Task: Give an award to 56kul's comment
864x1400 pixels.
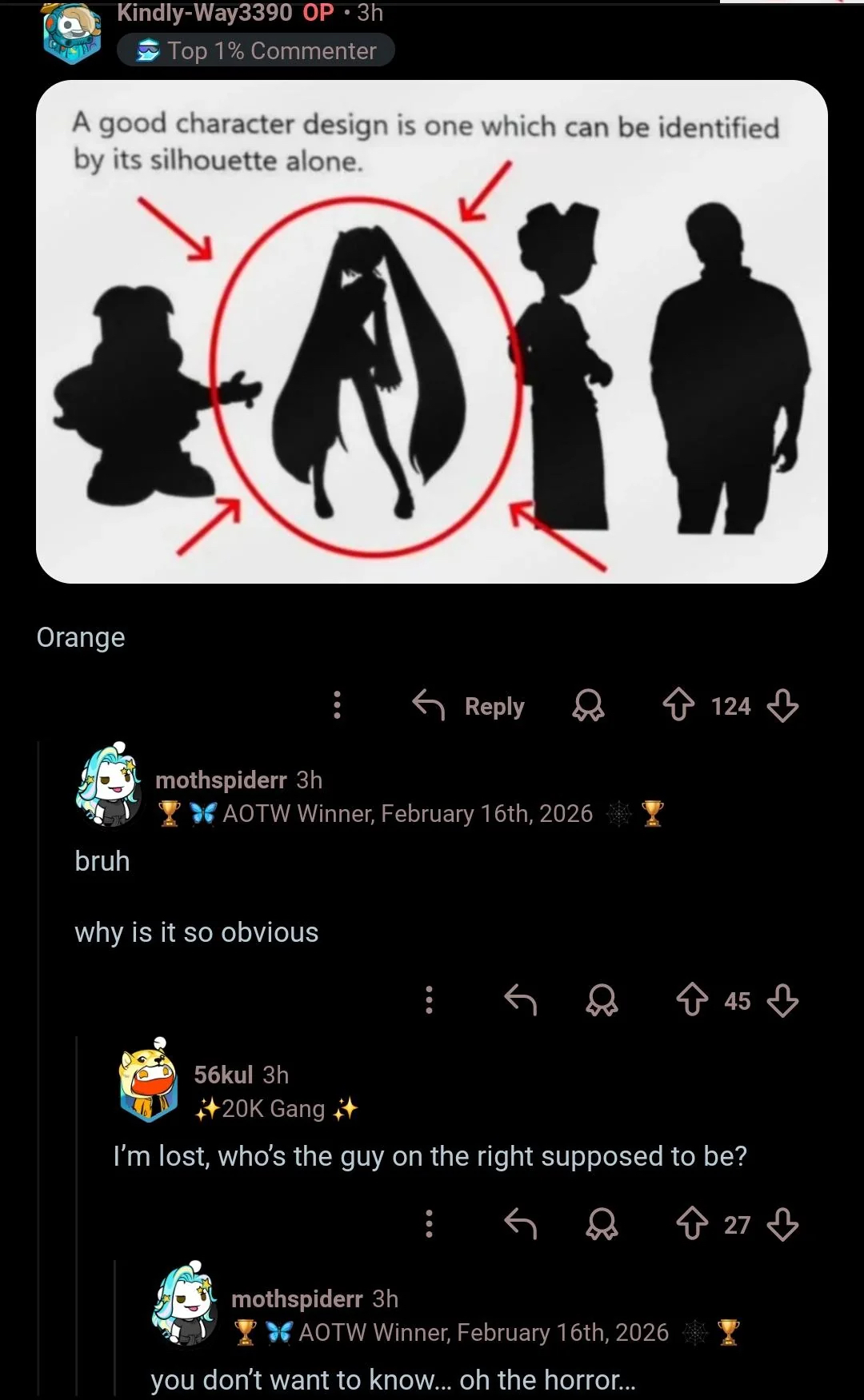Action: click(602, 1223)
